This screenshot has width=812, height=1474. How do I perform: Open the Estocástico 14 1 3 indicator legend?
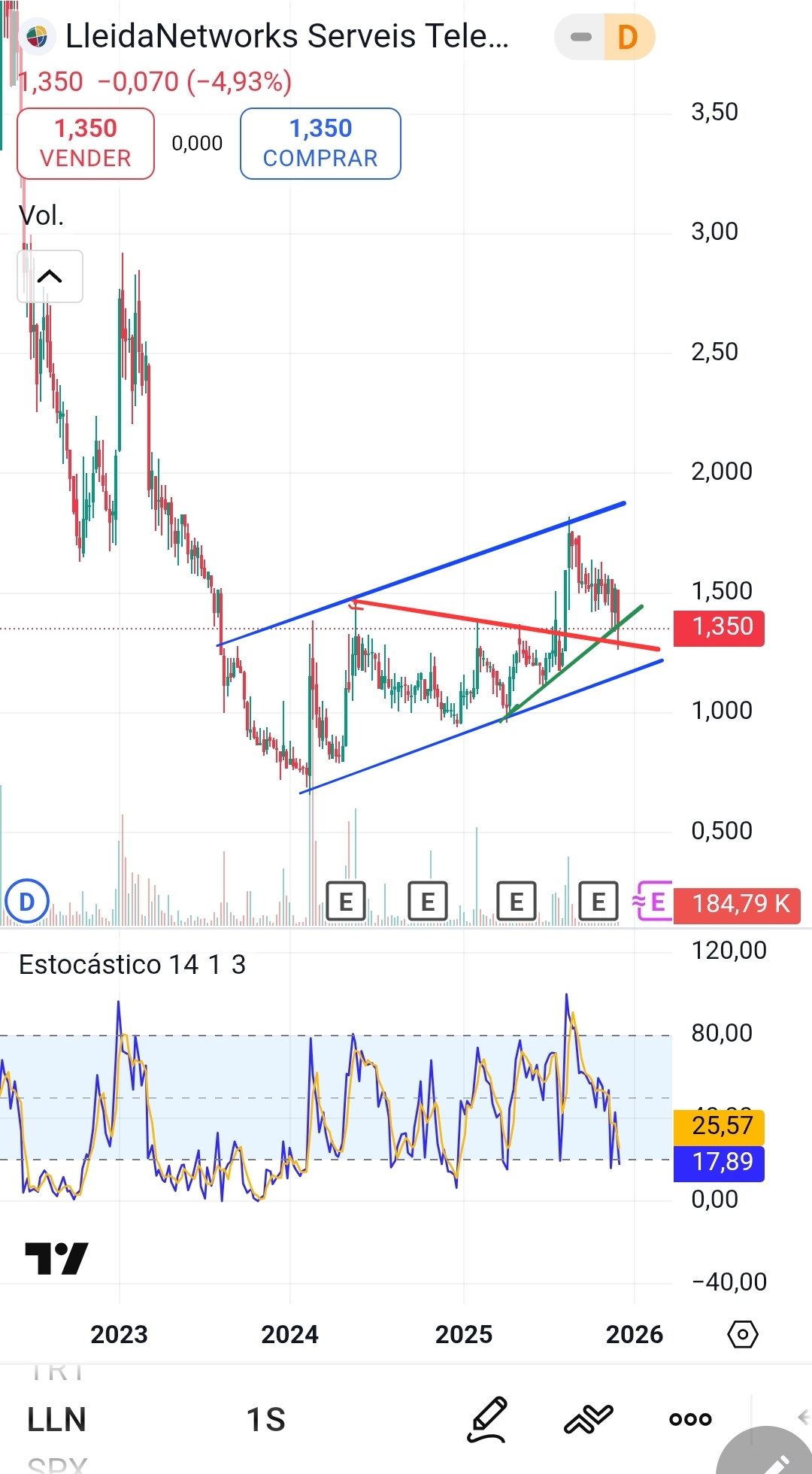point(132,964)
